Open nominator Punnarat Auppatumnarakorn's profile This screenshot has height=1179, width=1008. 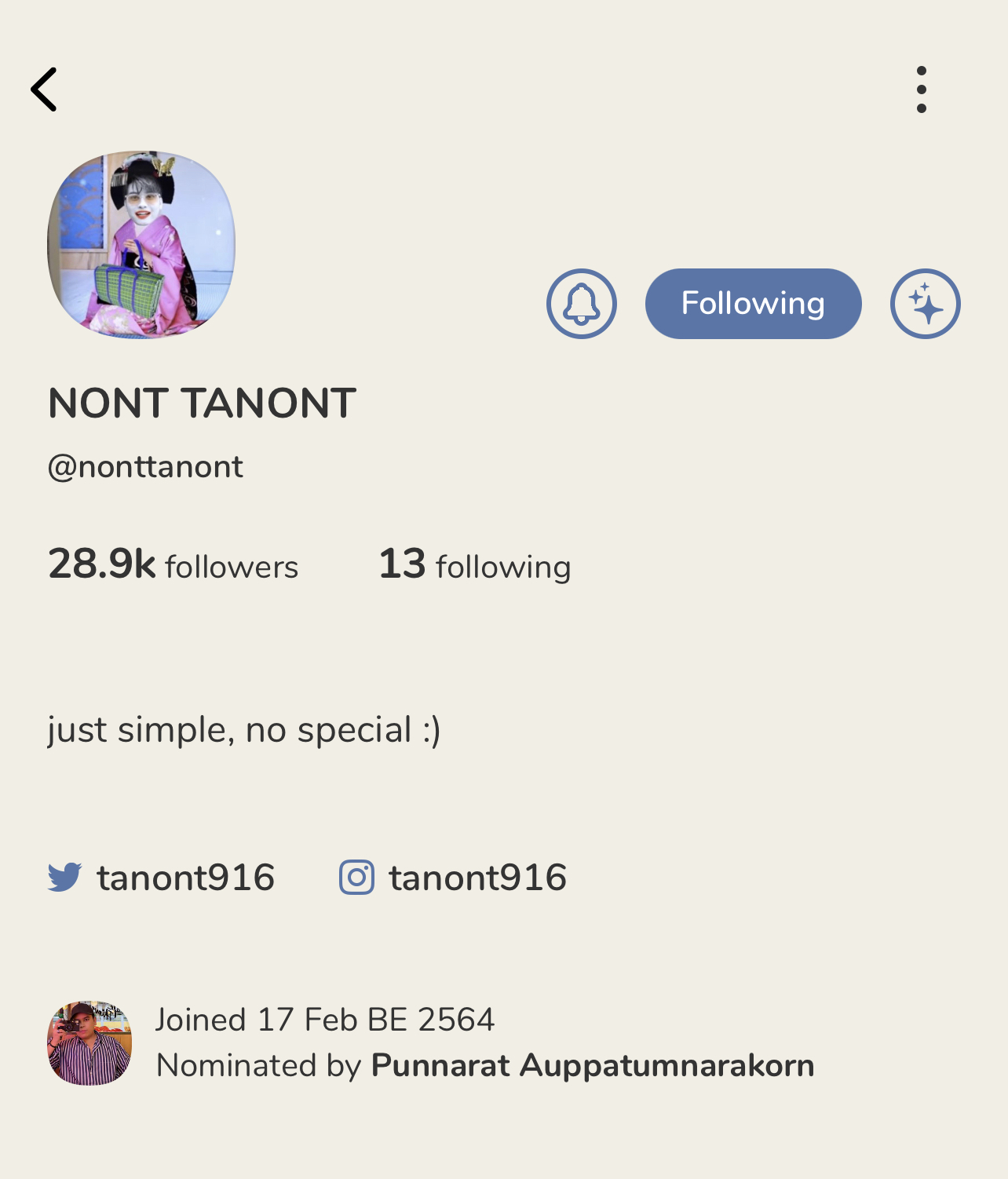pyautogui.click(x=592, y=1066)
